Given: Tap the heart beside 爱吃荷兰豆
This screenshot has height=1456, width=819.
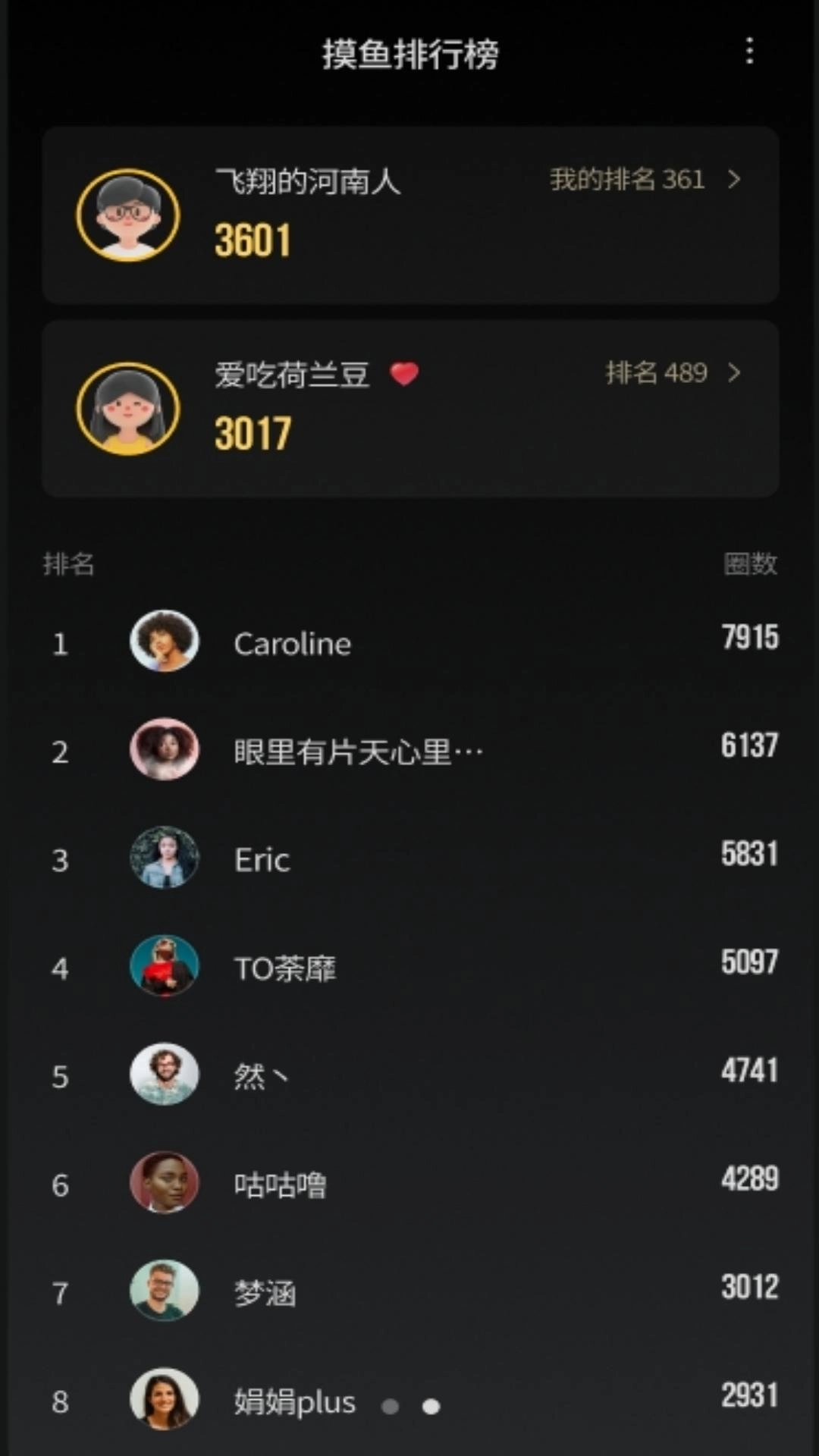Looking at the screenshot, I should 404,374.
